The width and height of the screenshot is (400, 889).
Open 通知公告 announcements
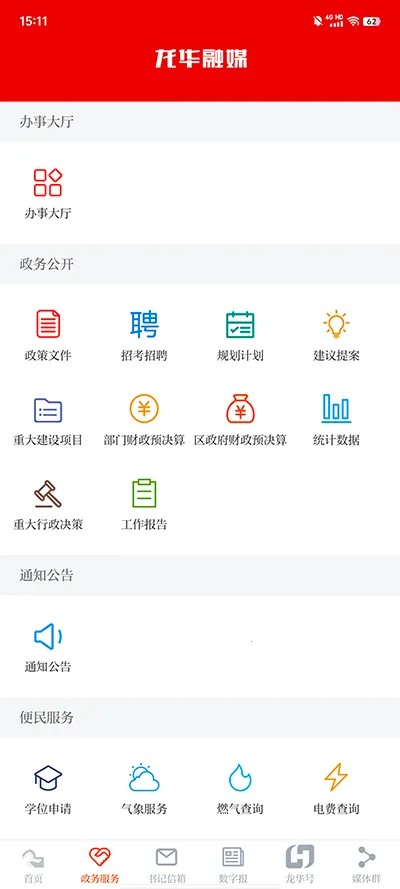[x=48, y=647]
